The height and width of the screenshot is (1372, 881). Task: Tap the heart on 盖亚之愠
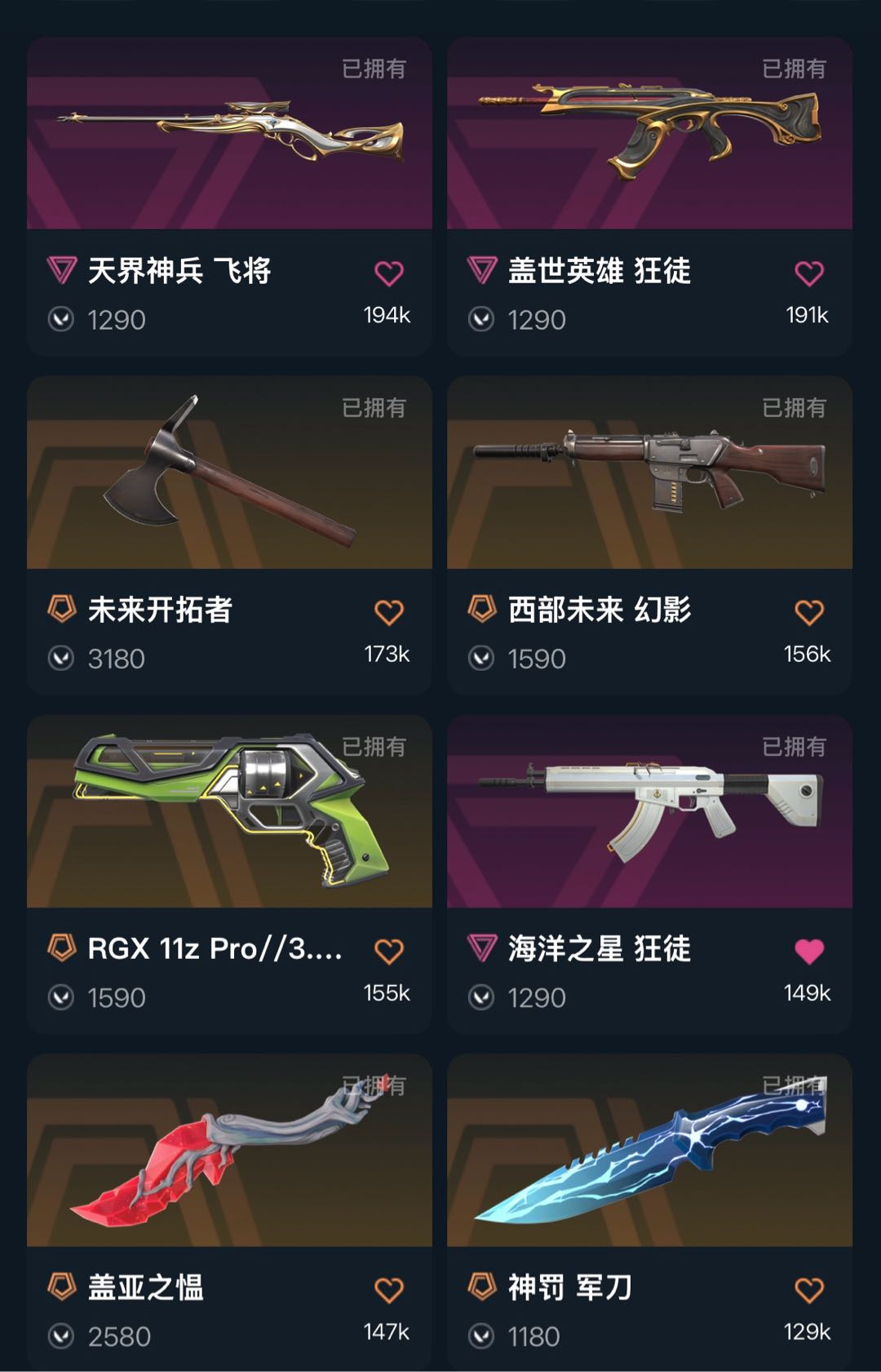point(389,1290)
